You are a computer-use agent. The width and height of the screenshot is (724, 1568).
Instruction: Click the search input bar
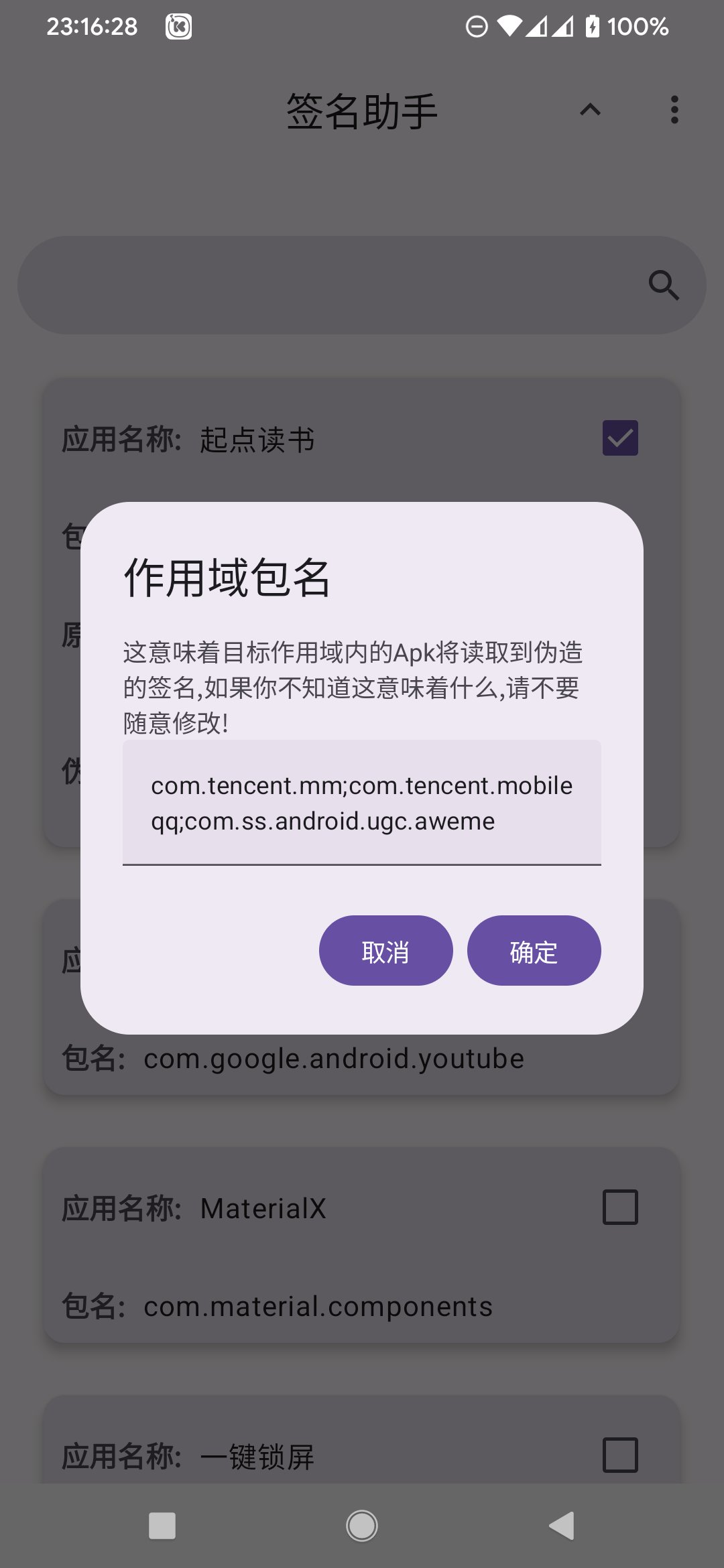[x=335, y=285]
